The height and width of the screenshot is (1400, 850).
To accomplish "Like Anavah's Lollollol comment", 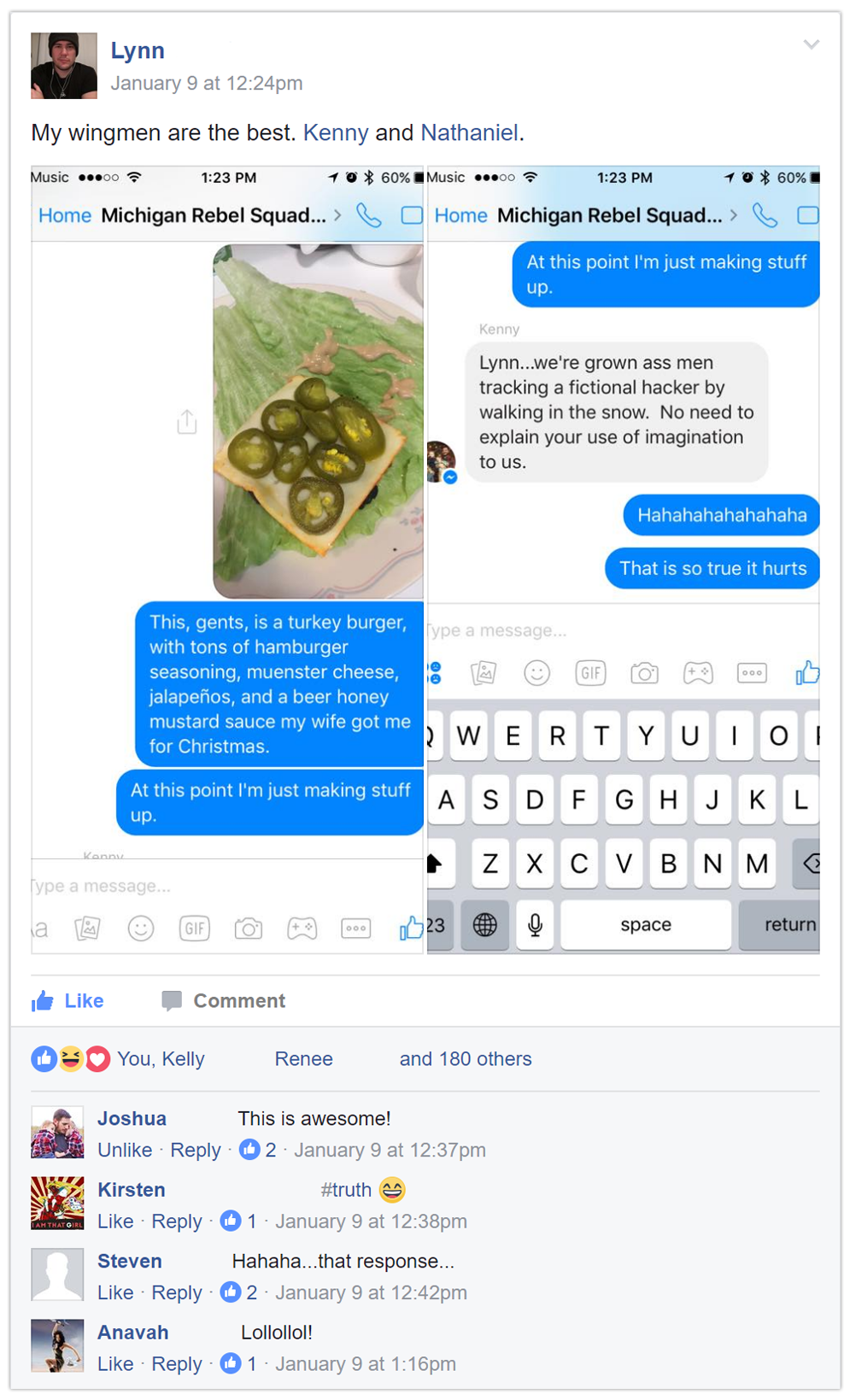I will click(115, 1364).
